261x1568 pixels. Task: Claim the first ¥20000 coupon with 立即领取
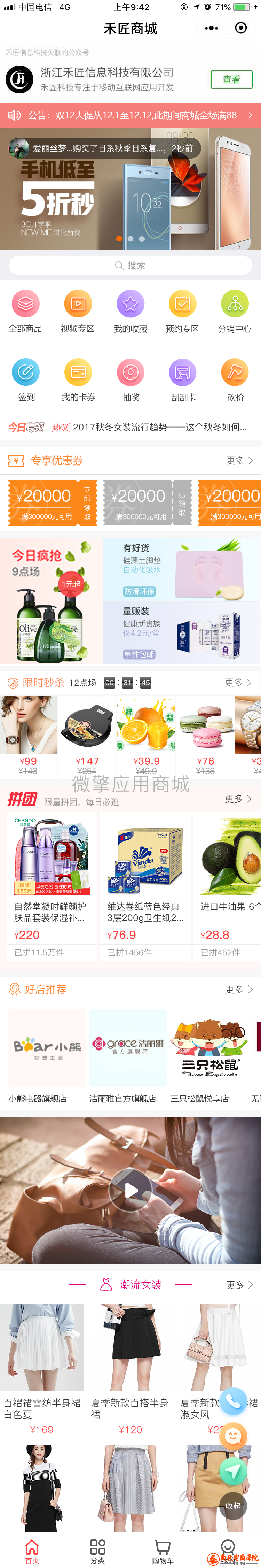click(x=87, y=503)
